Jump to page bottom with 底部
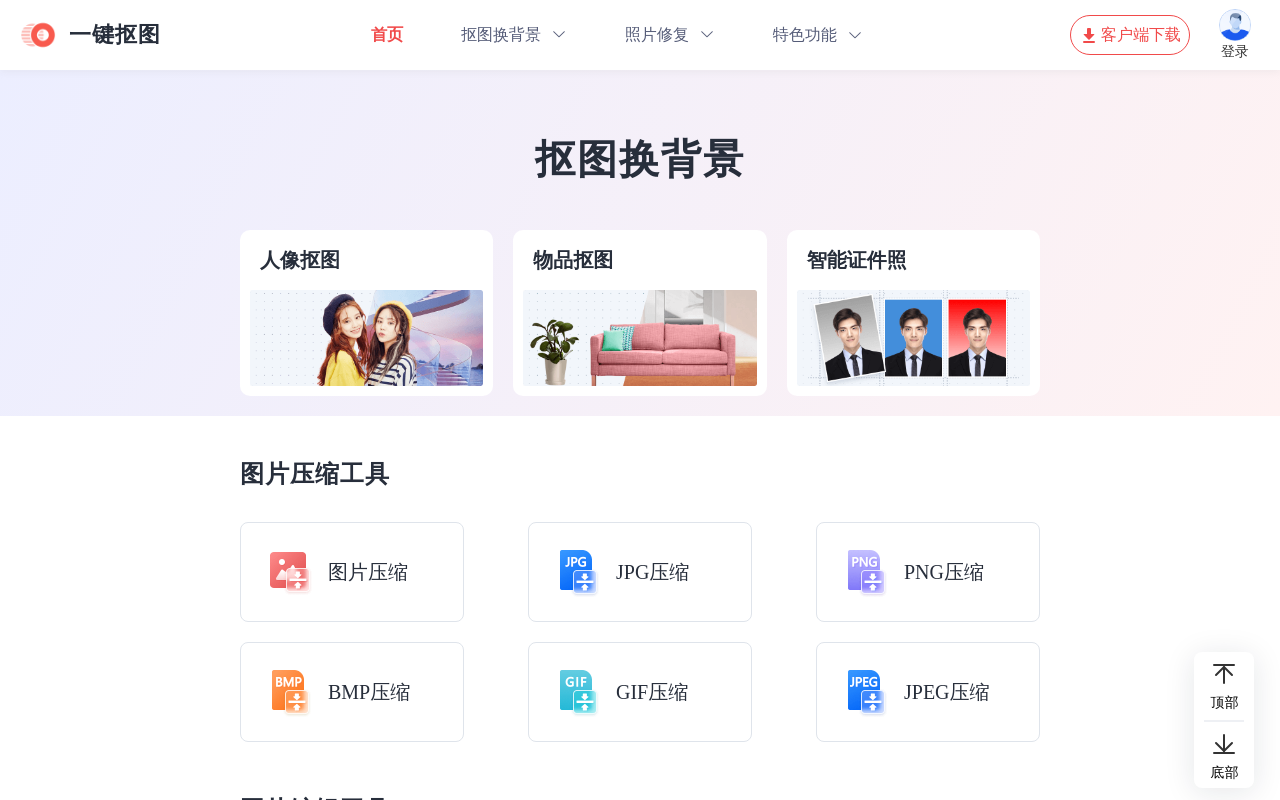 coord(1224,756)
